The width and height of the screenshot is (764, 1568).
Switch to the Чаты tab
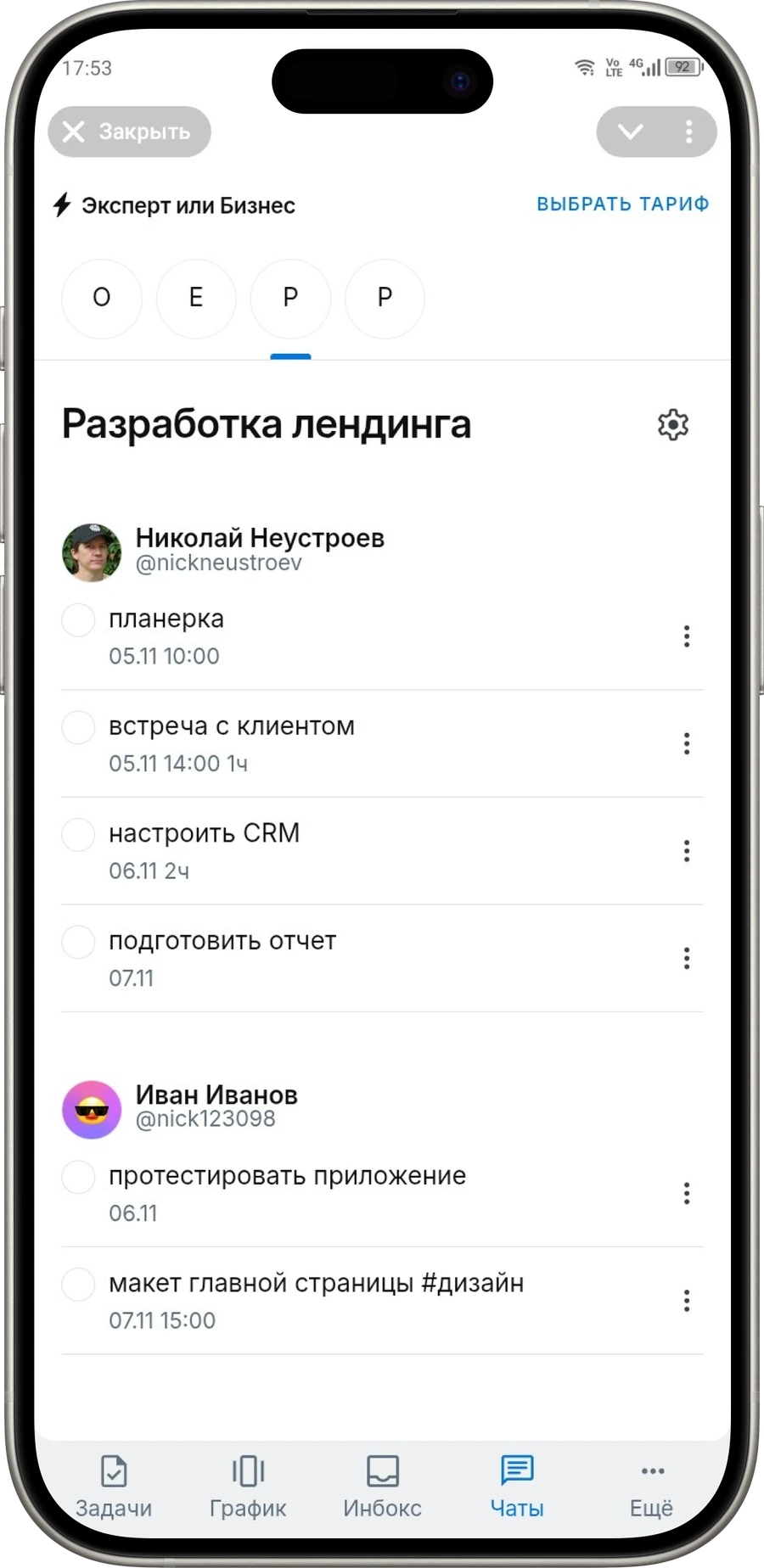[516, 1487]
